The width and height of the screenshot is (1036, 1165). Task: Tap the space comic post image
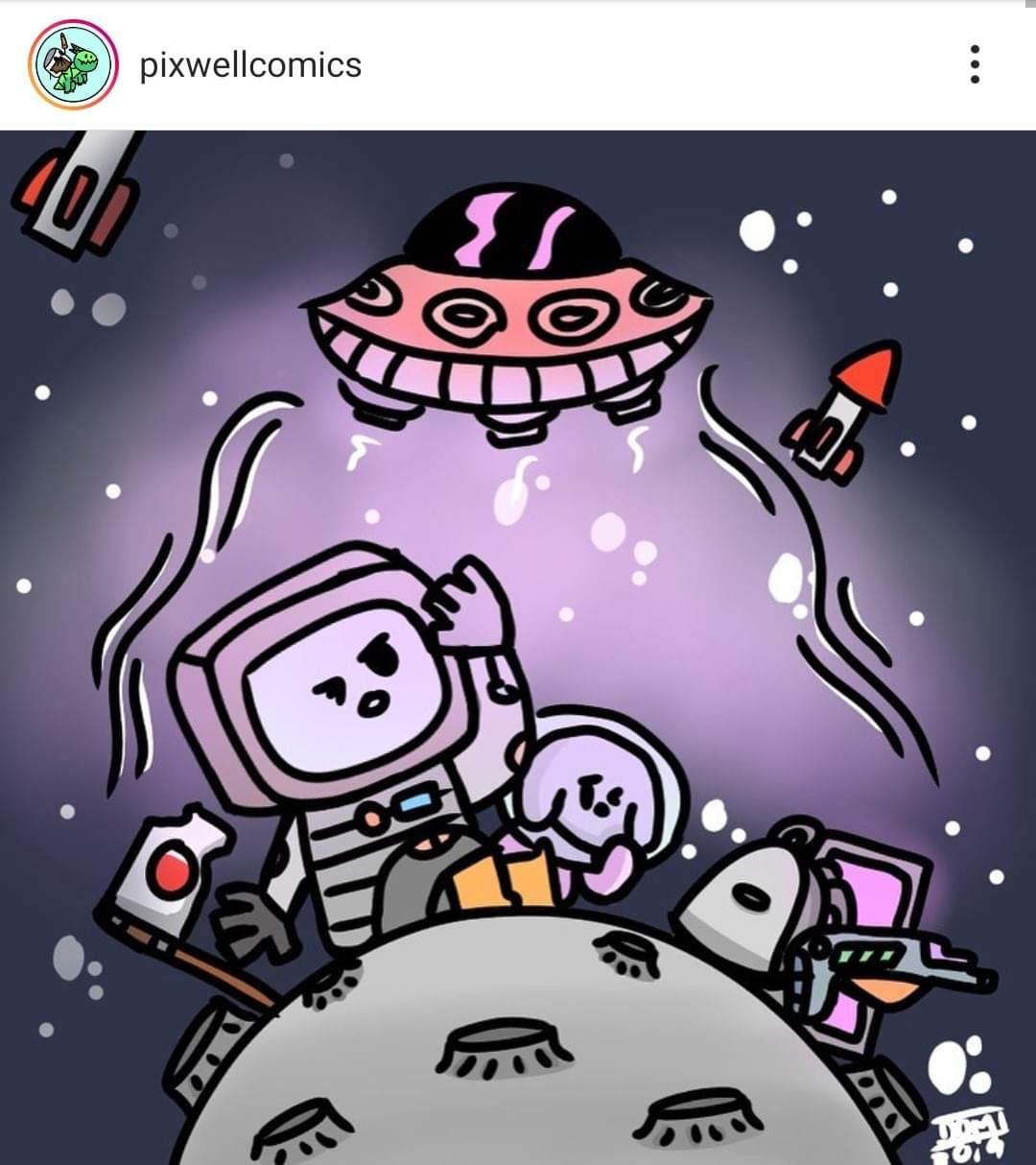pyautogui.click(x=518, y=648)
